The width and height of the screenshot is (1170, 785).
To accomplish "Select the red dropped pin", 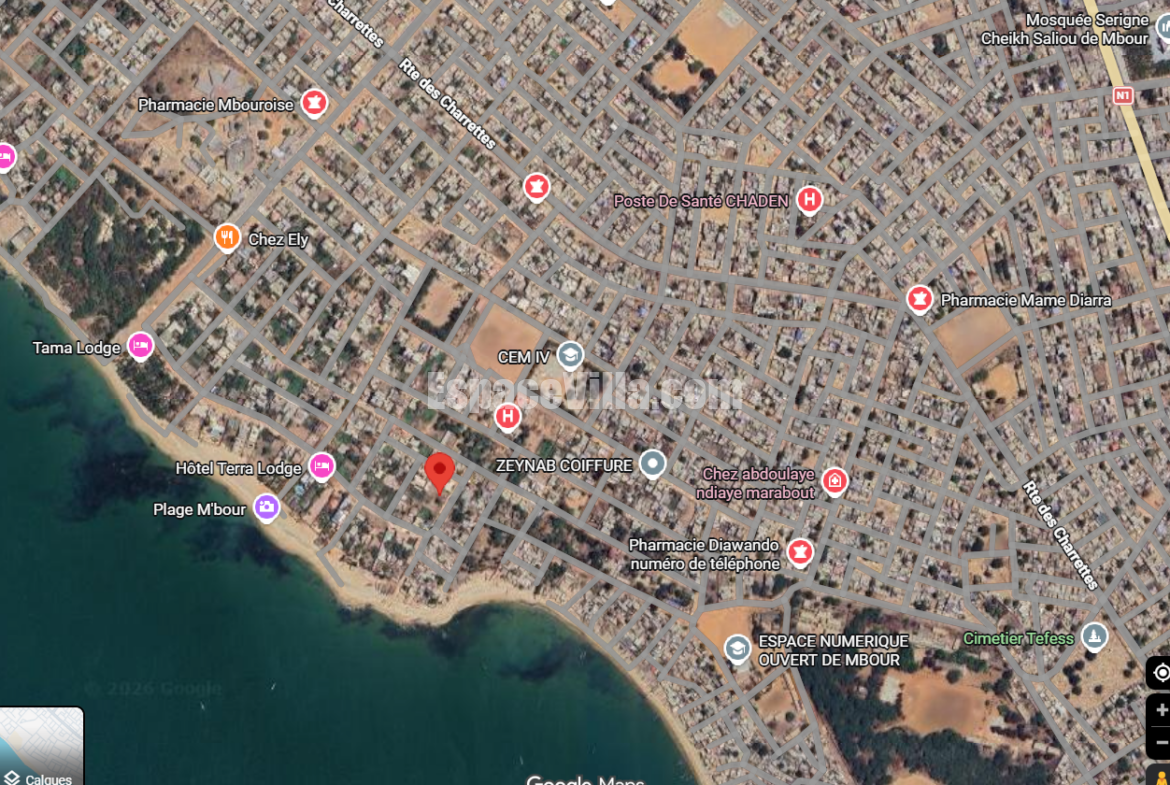I will [440, 471].
